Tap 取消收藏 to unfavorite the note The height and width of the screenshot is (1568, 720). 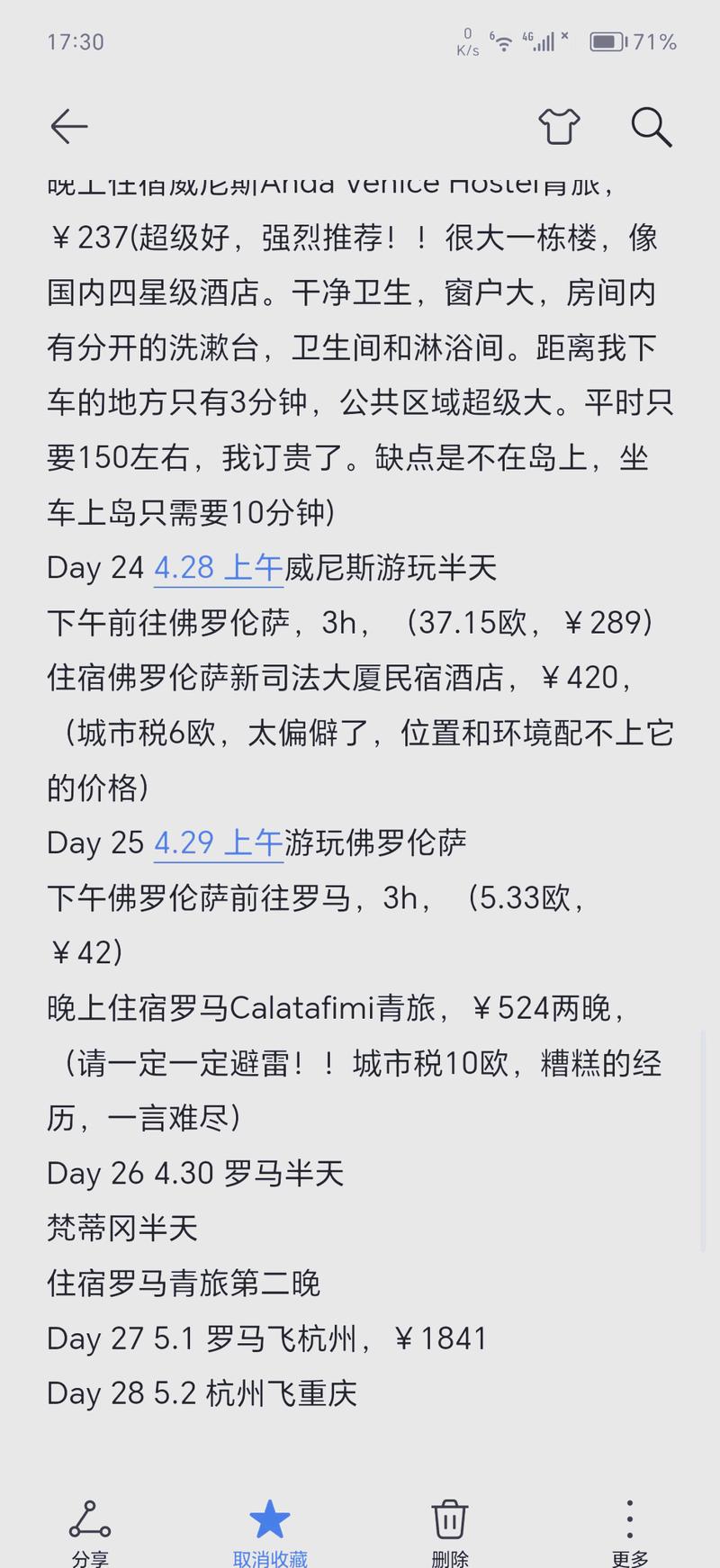(270, 1534)
